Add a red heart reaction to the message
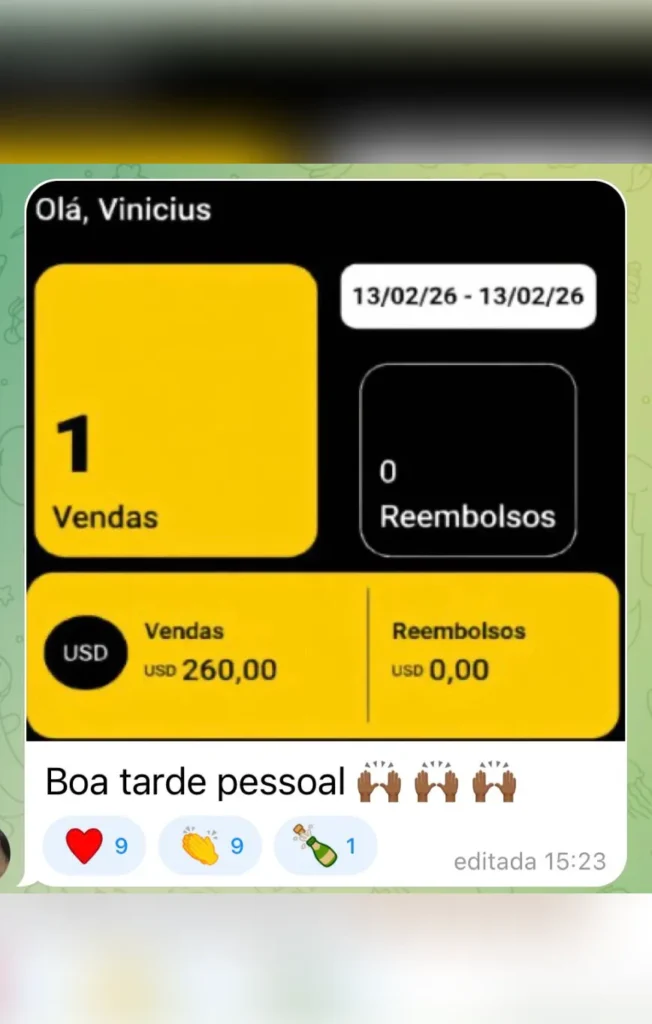This screenshot has width=652, height=1024. 94,846
